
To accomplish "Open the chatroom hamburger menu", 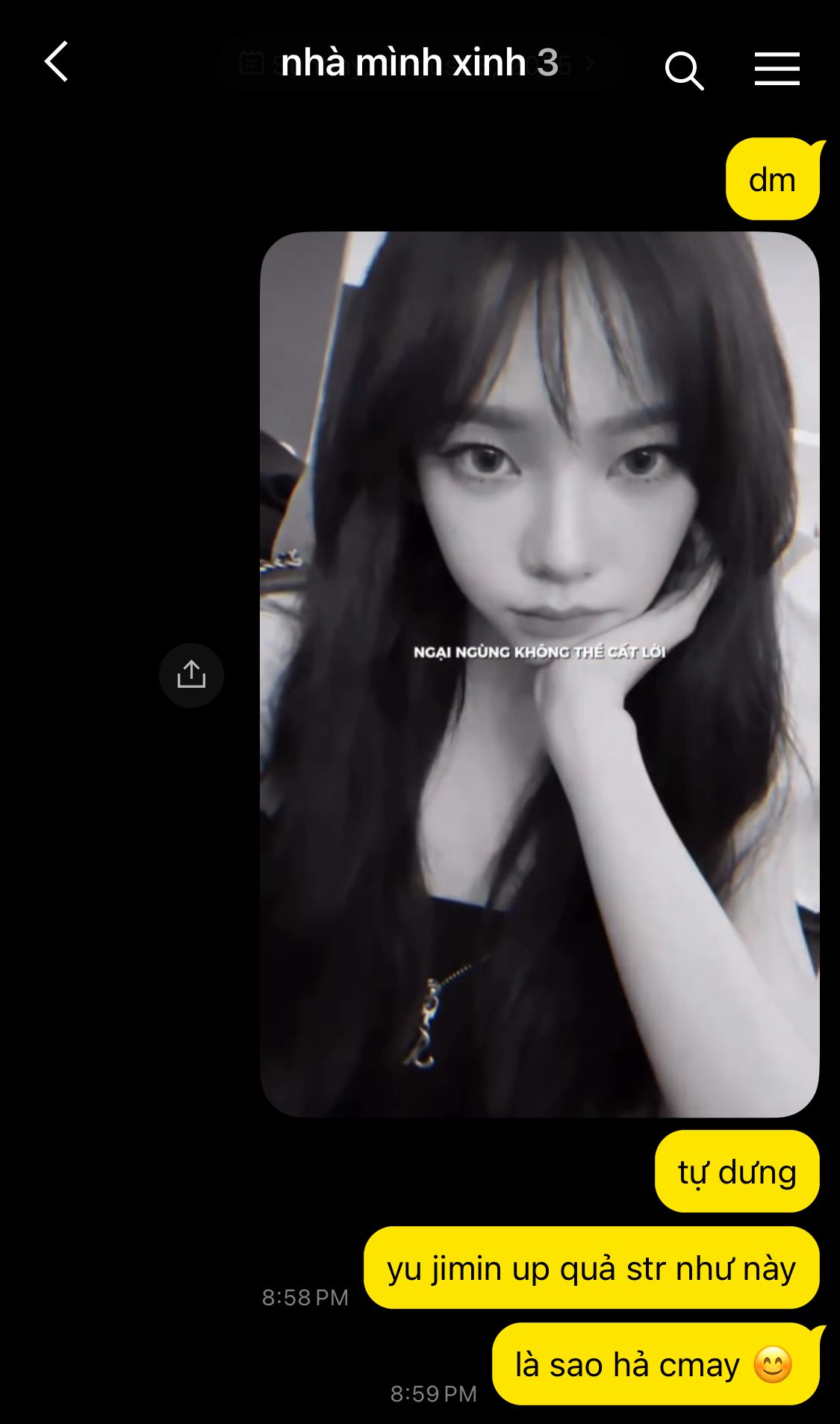I will click(x=777, y=69).
